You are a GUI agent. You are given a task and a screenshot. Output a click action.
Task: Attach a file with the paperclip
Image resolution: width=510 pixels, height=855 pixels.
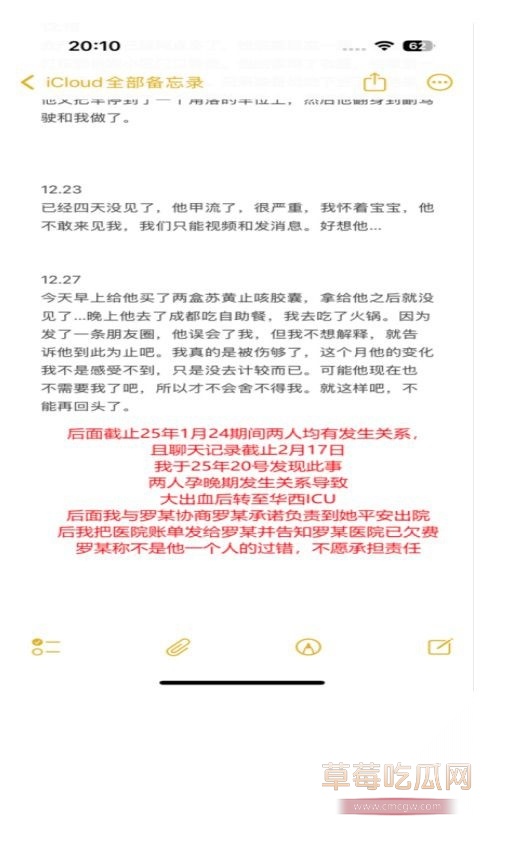coord(178,647)
